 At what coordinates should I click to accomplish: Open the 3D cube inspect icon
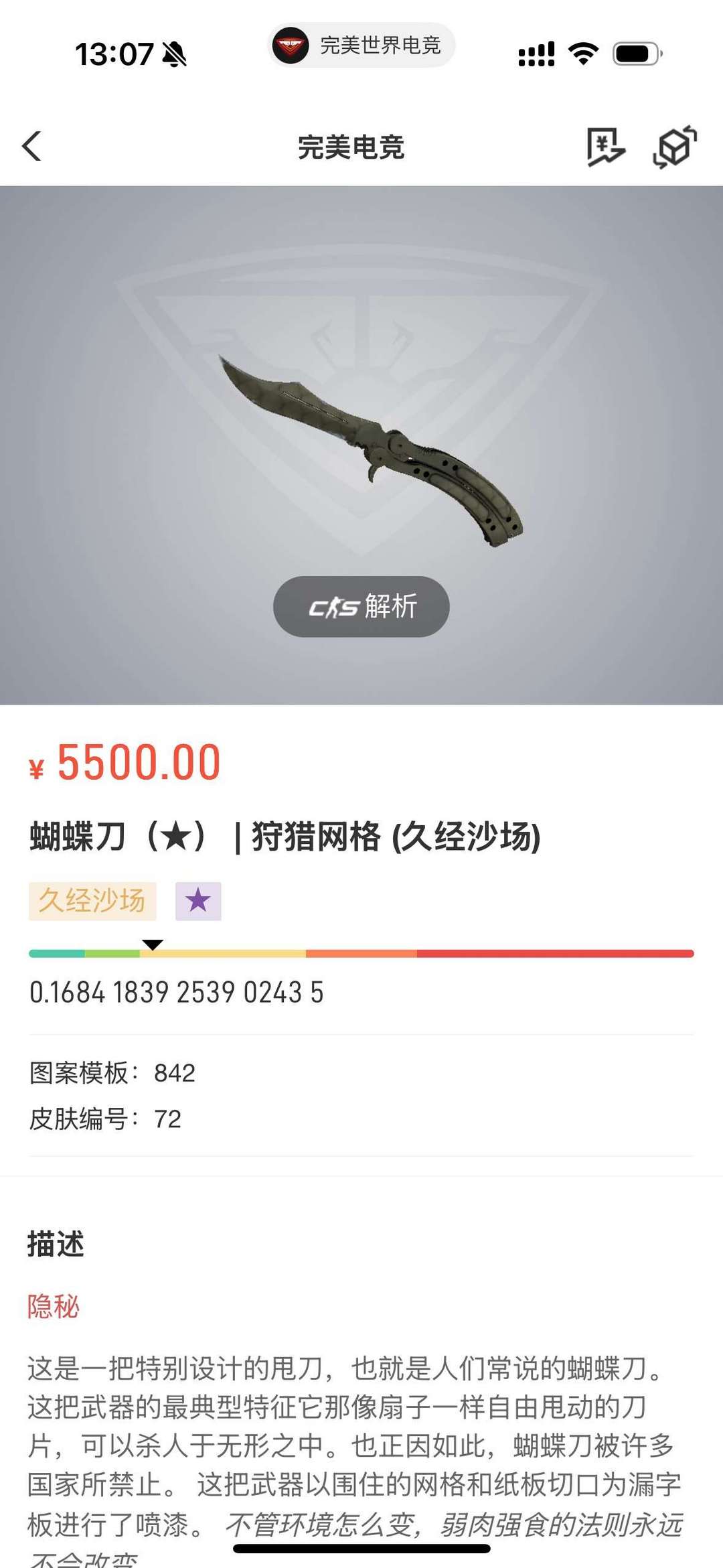674,146
